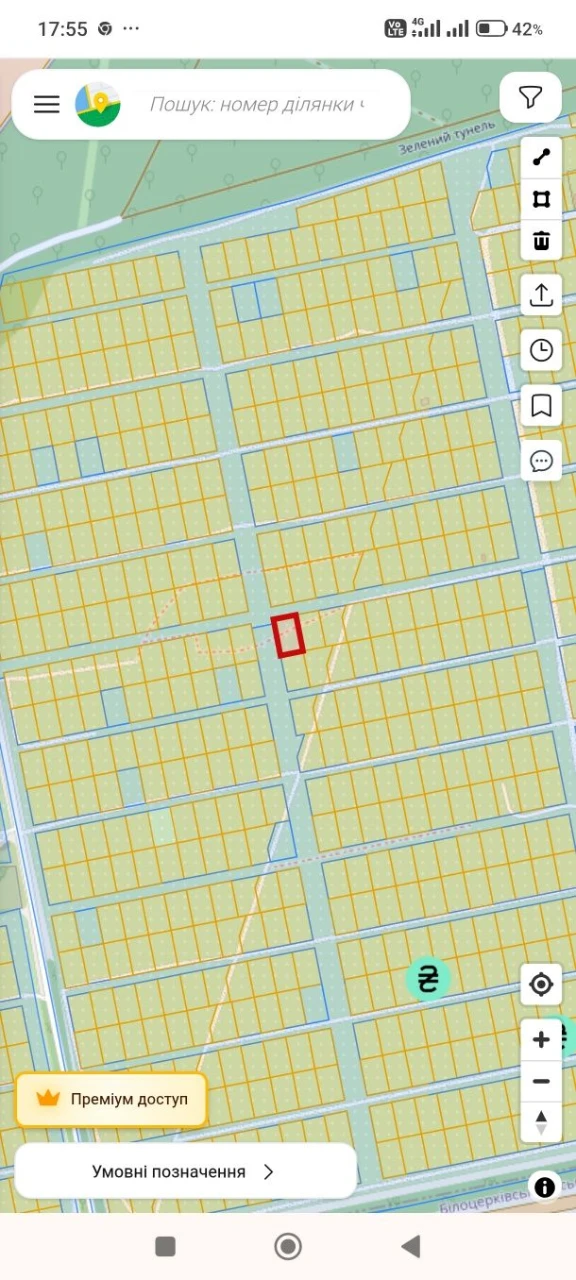Open the hamburger drawer menu
Image resolution: width=576 pixels, height=1280 pixels.
pos(47,104)
